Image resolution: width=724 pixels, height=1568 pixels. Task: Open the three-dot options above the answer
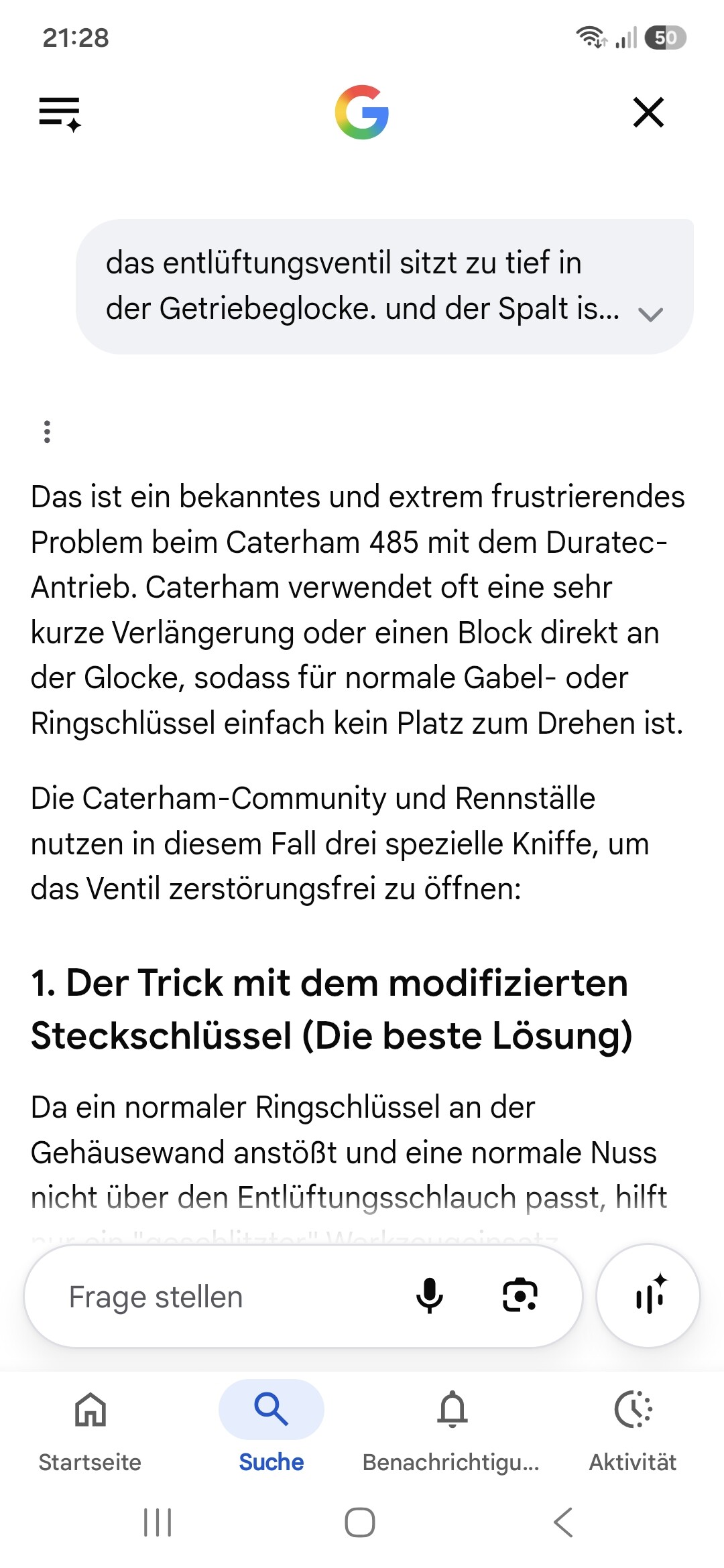(x=47, y=432)
